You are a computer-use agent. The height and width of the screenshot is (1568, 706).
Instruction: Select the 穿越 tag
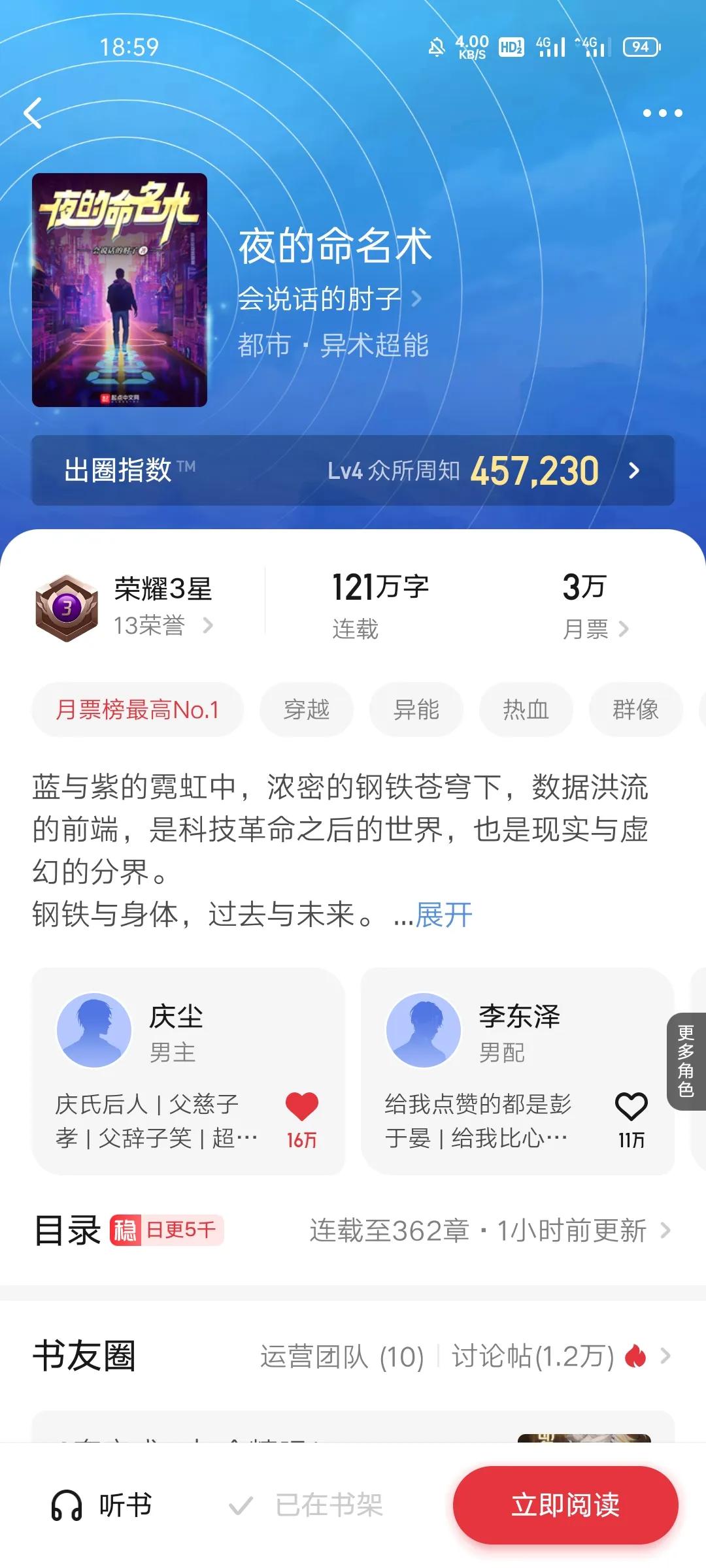(306, 710)
